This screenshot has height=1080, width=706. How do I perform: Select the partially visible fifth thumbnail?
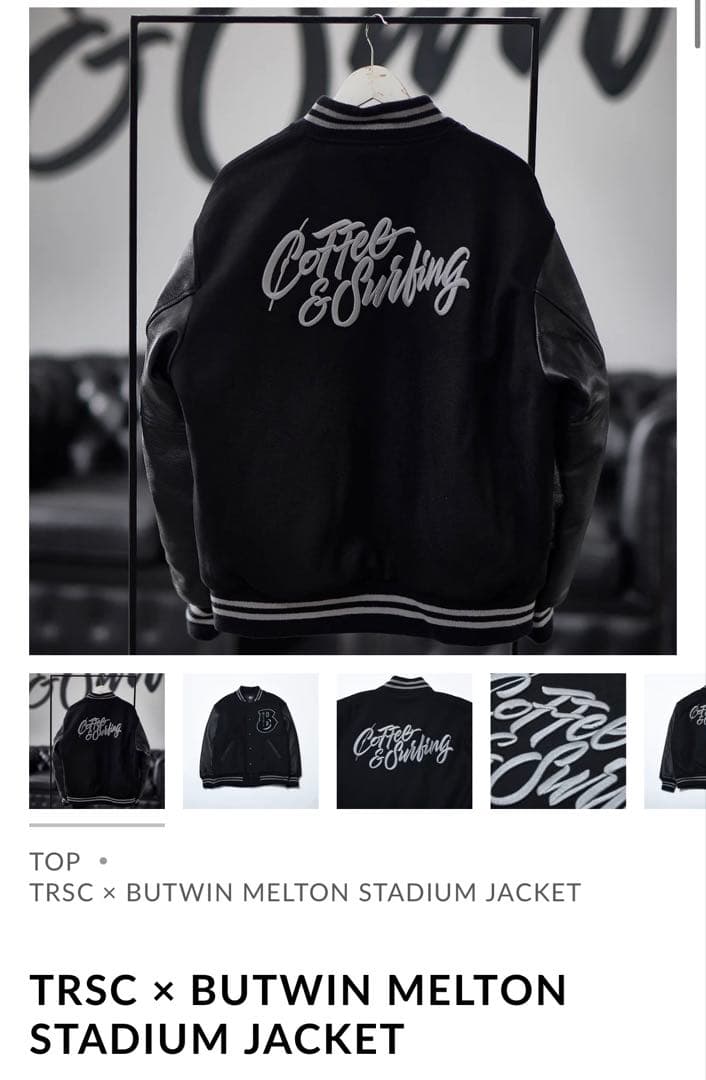676,741
